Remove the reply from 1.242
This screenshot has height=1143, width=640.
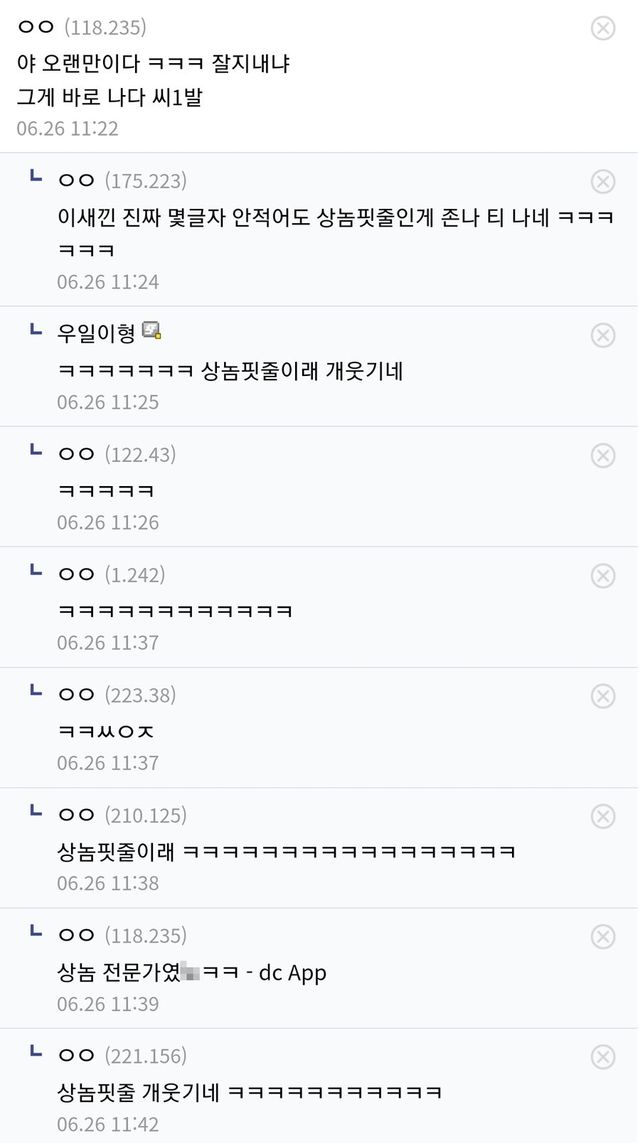coord(603,575)
